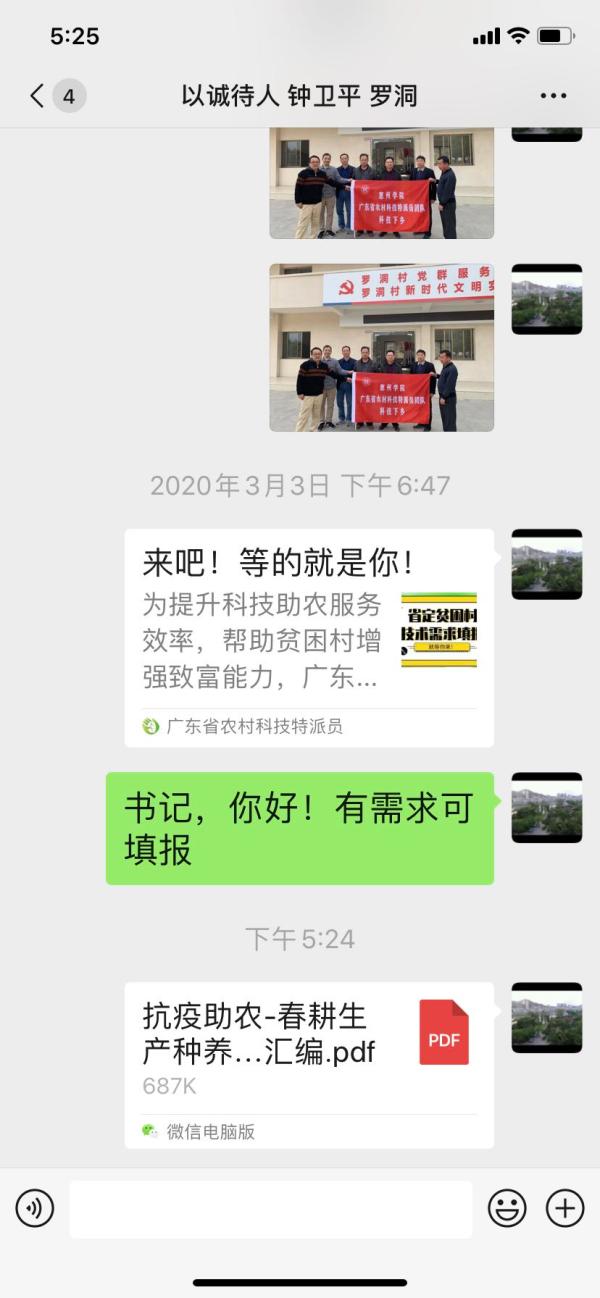Tap the message text field

pyautogui.click(x=270, y=1209)
